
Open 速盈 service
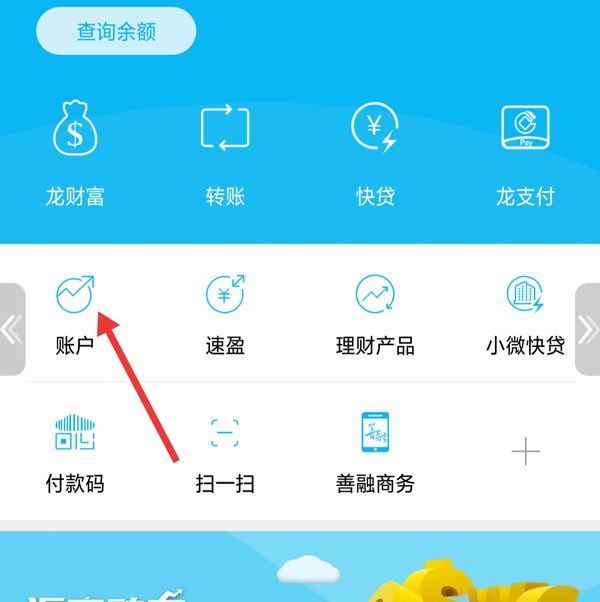click(x=225, y=315)
